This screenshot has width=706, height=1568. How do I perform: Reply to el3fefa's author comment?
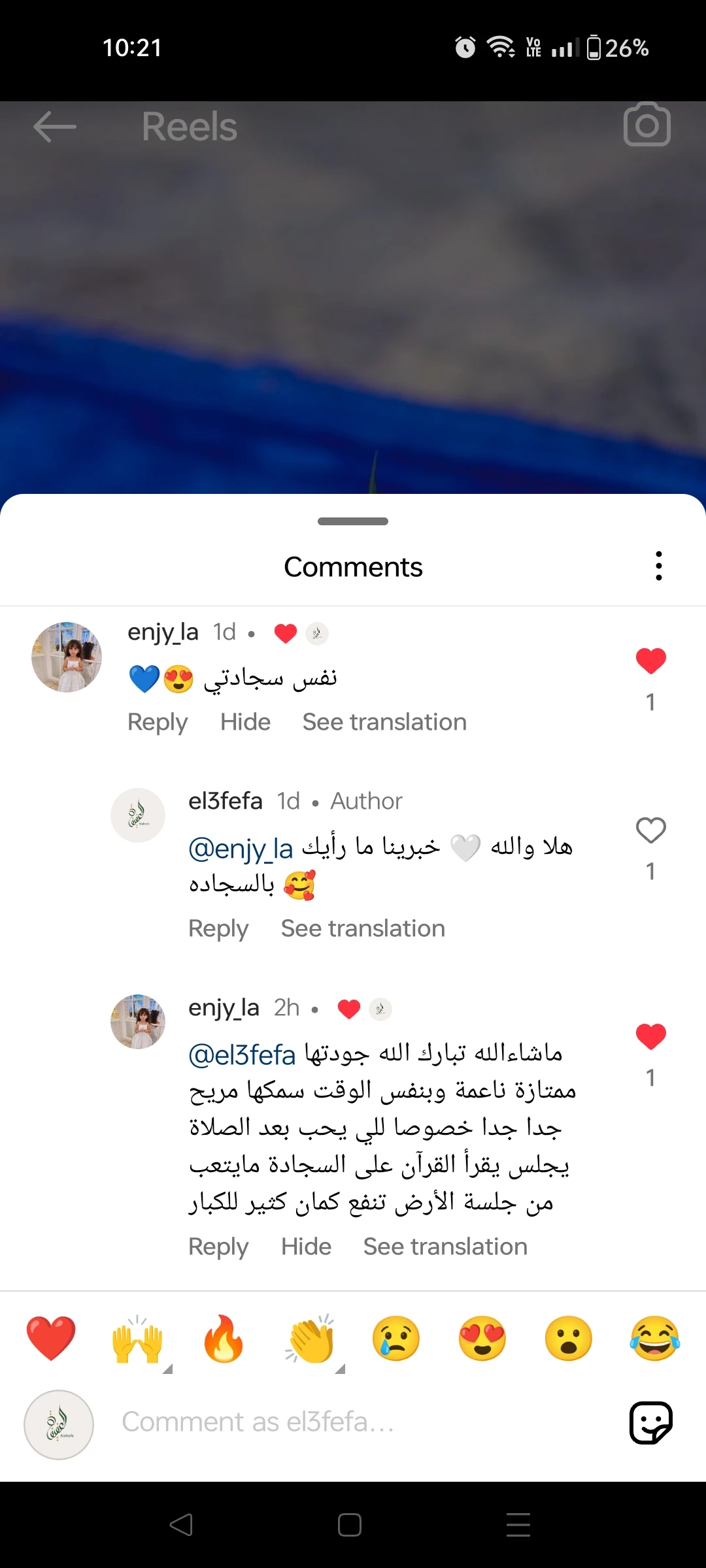(218, 928)
